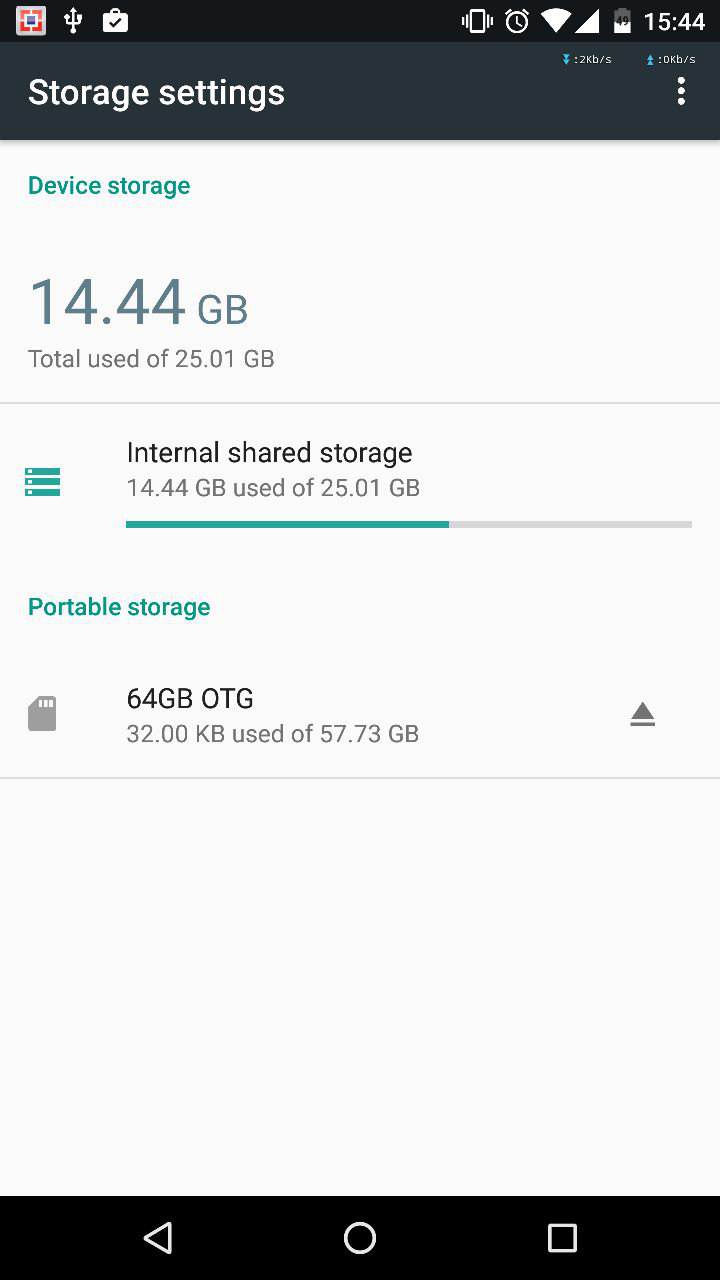Open the overflow menu in Storage settings
This screenshot has height=1280, width=720.
[x=681, y=91]
